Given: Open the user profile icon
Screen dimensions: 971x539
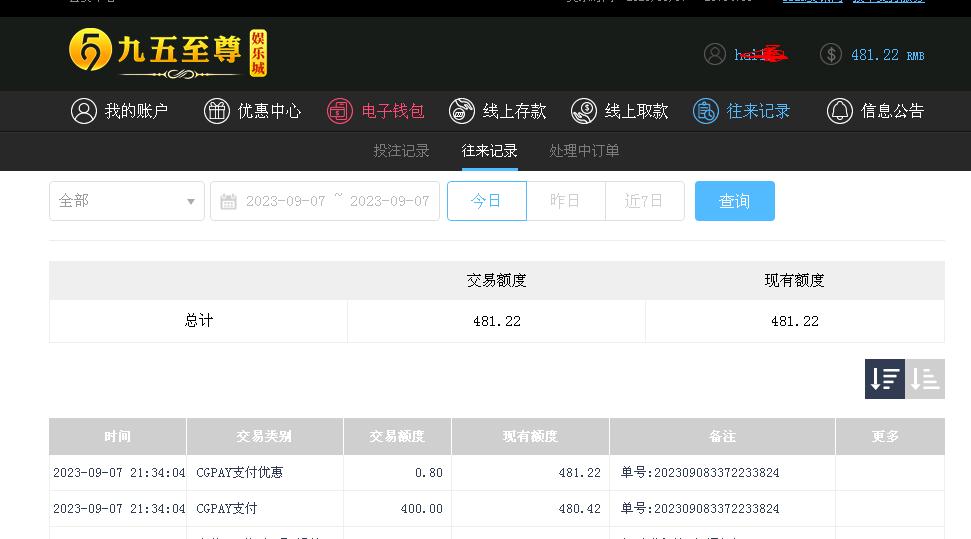Looking at the screenshot, I should (714, 55).
